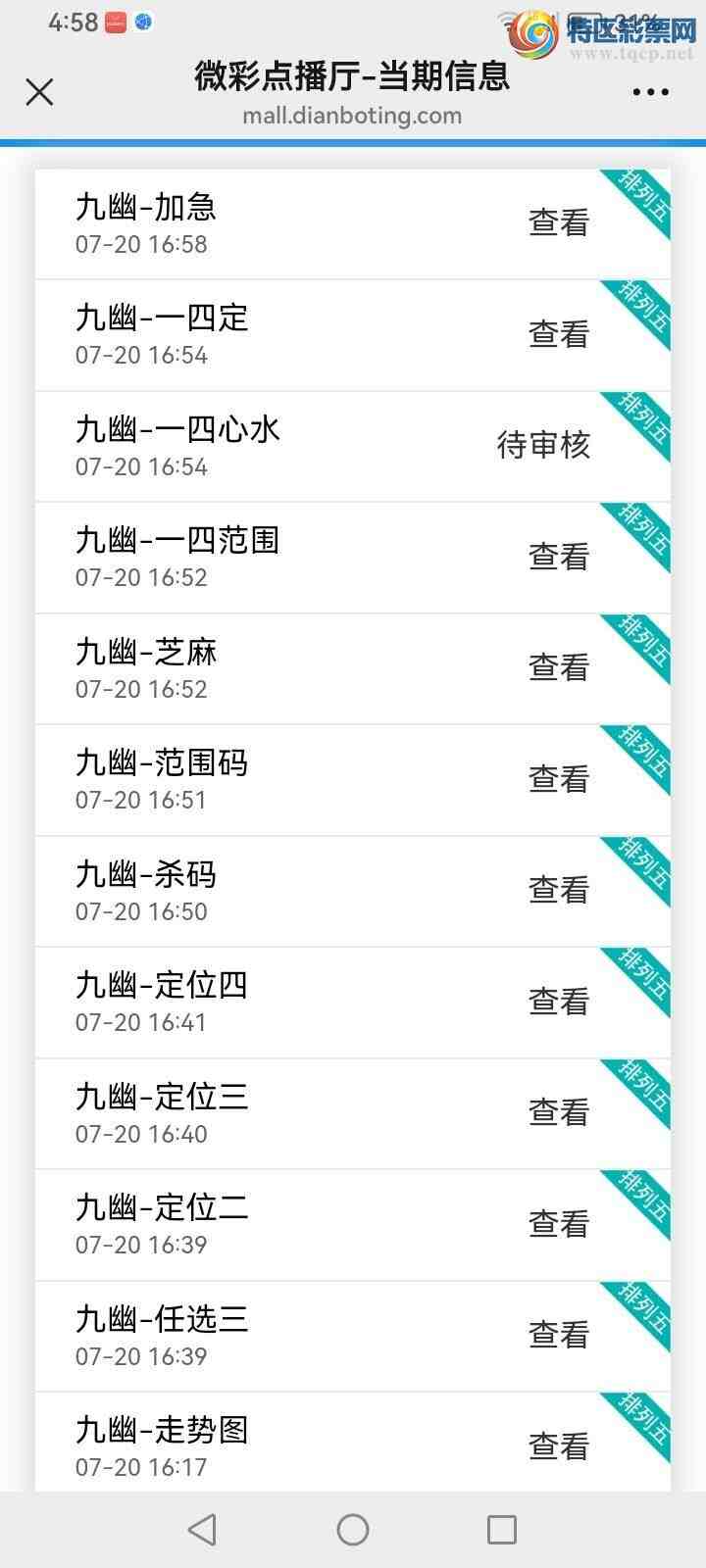
Task: View the 九幽-定位二 entry
Action: point(353,1225)
